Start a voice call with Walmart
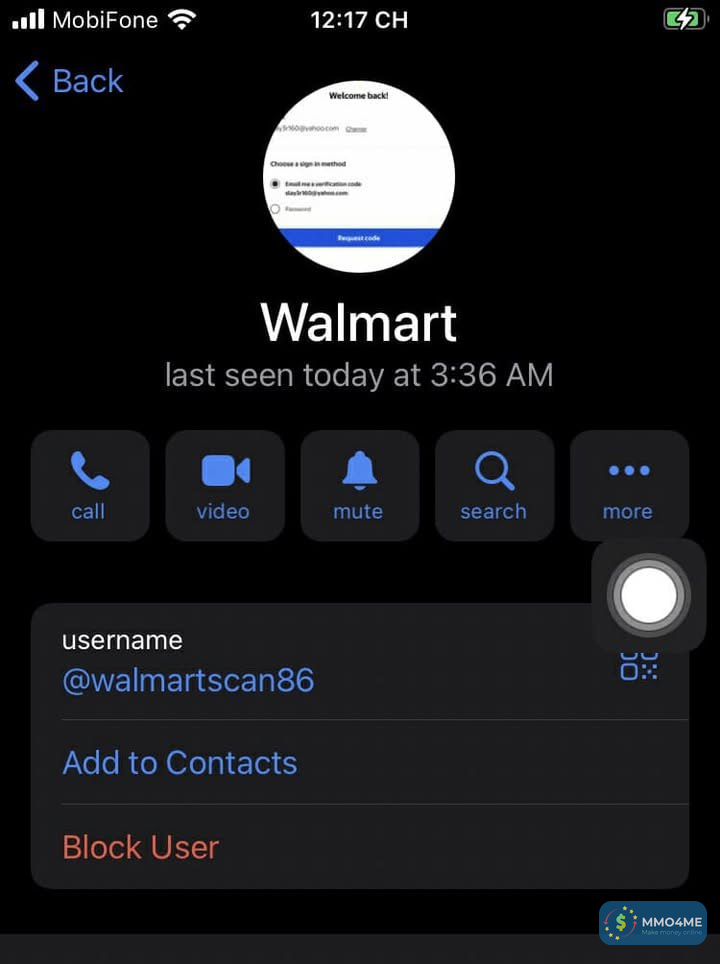This screenshot has width=720, height=964. pos(89,486)
